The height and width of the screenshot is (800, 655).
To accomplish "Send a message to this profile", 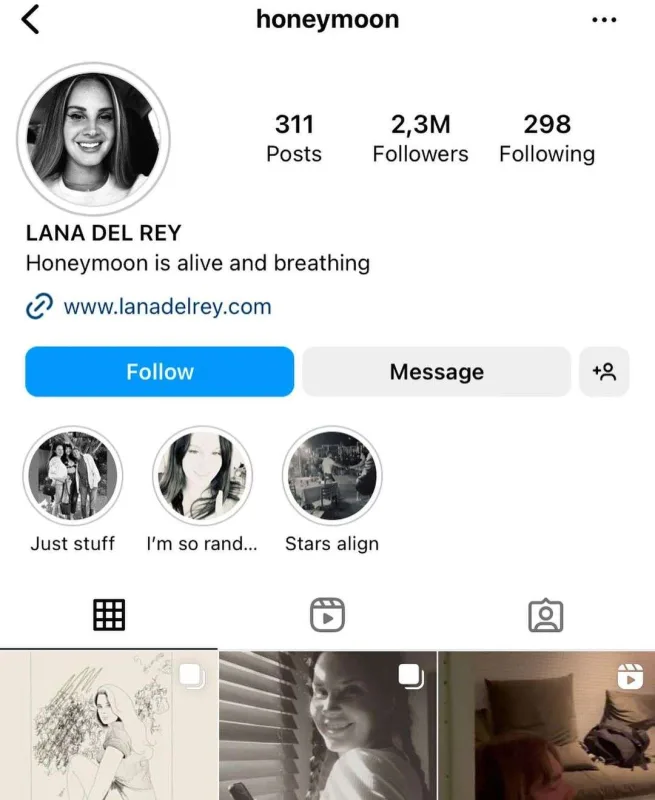I will [436, 372].
